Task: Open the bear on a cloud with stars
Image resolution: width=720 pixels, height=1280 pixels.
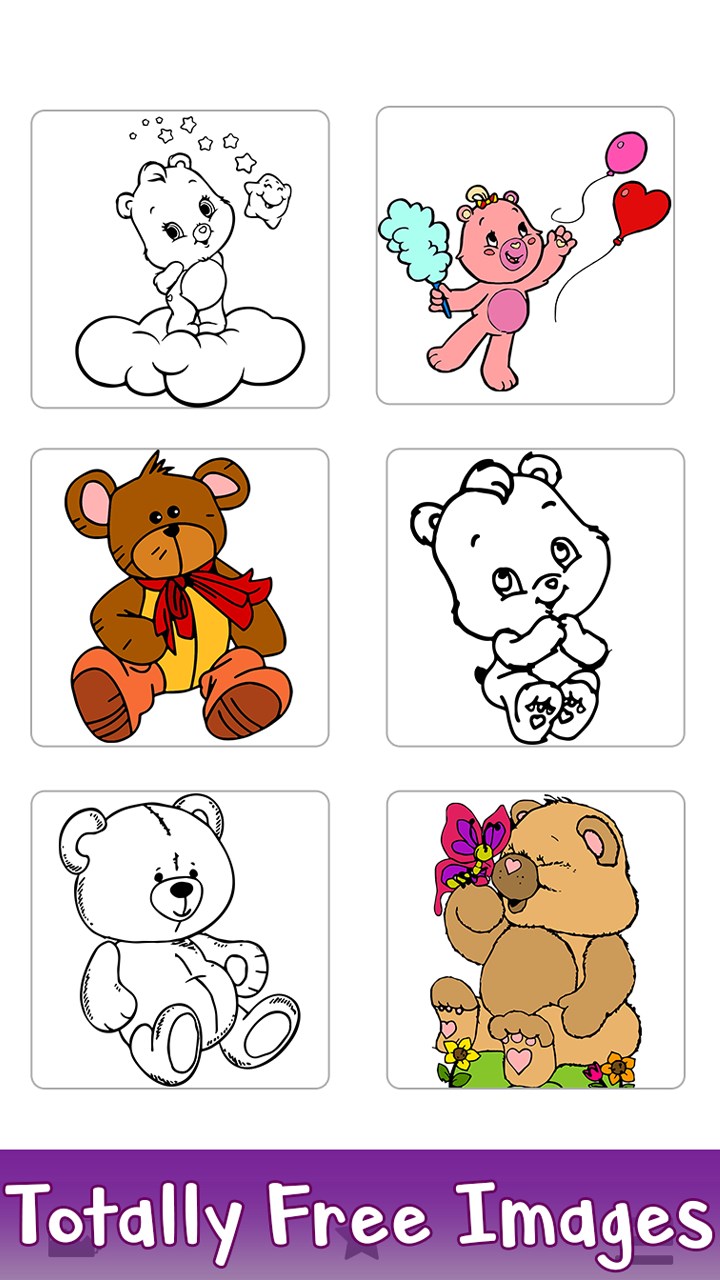Action: click(x=180, y=259)
